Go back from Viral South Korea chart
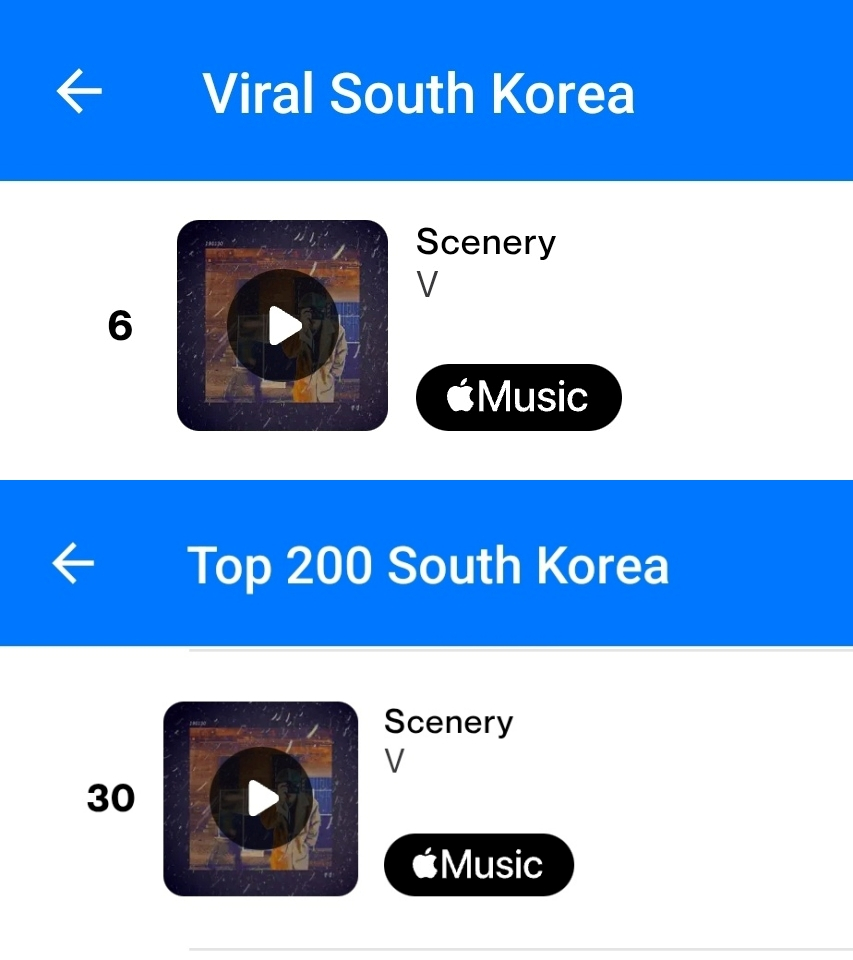The height and width of the screenshot is (960, 853). tap(79, 92)
